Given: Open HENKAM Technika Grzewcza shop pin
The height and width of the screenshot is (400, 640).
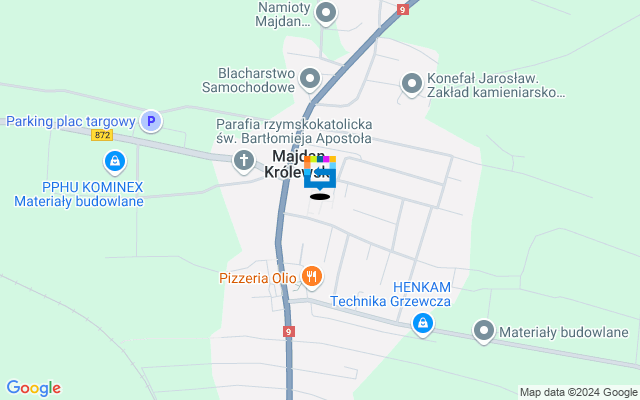Looking at the screenshot, I should [423, 322].
